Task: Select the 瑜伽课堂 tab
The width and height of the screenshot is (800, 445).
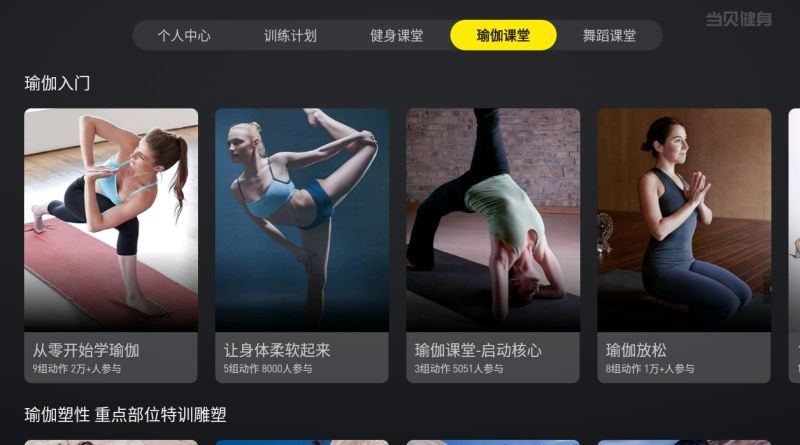Action: point(503,35)
